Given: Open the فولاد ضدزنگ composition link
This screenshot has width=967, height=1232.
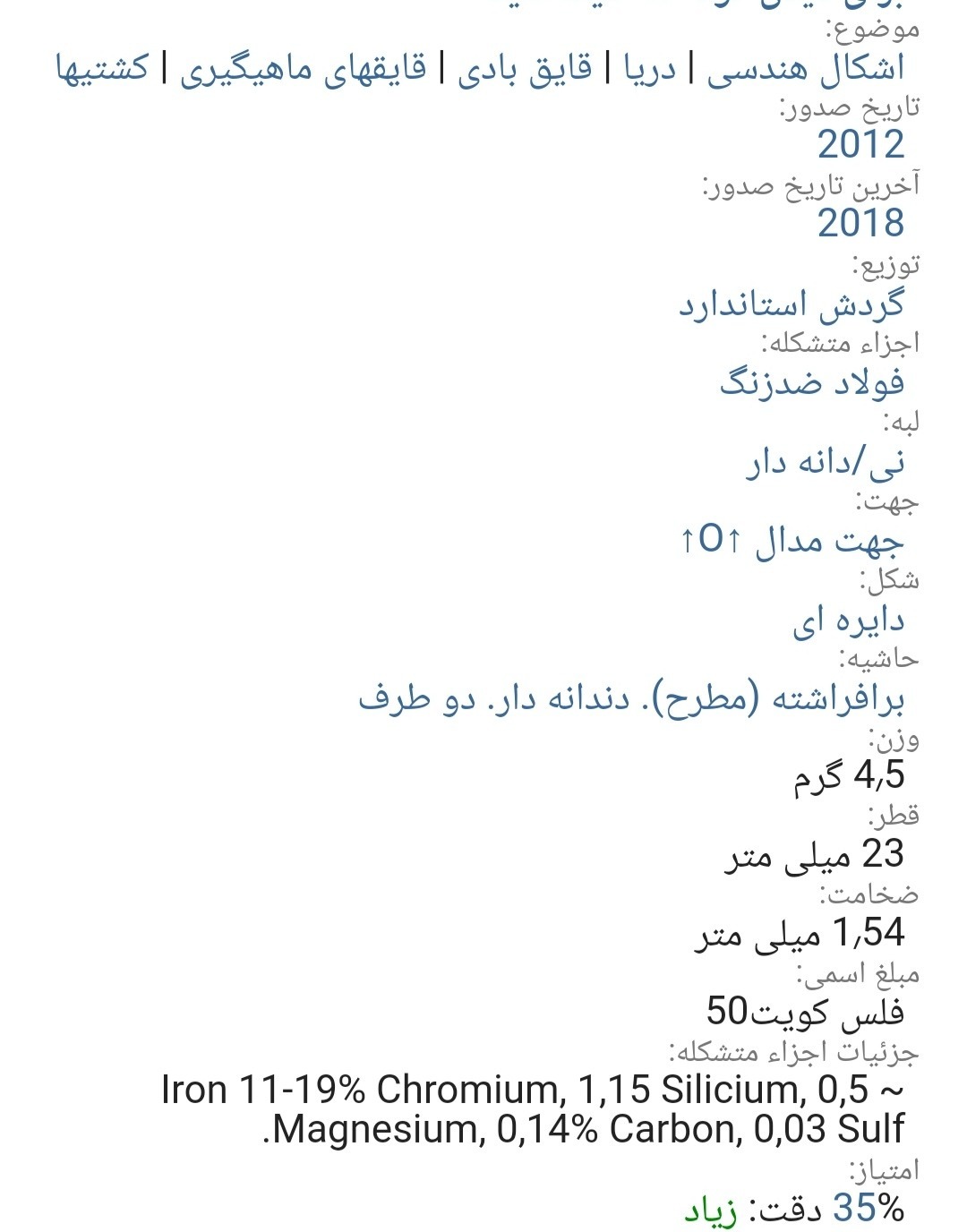Looking at the screenshot, I should (811, 383).
